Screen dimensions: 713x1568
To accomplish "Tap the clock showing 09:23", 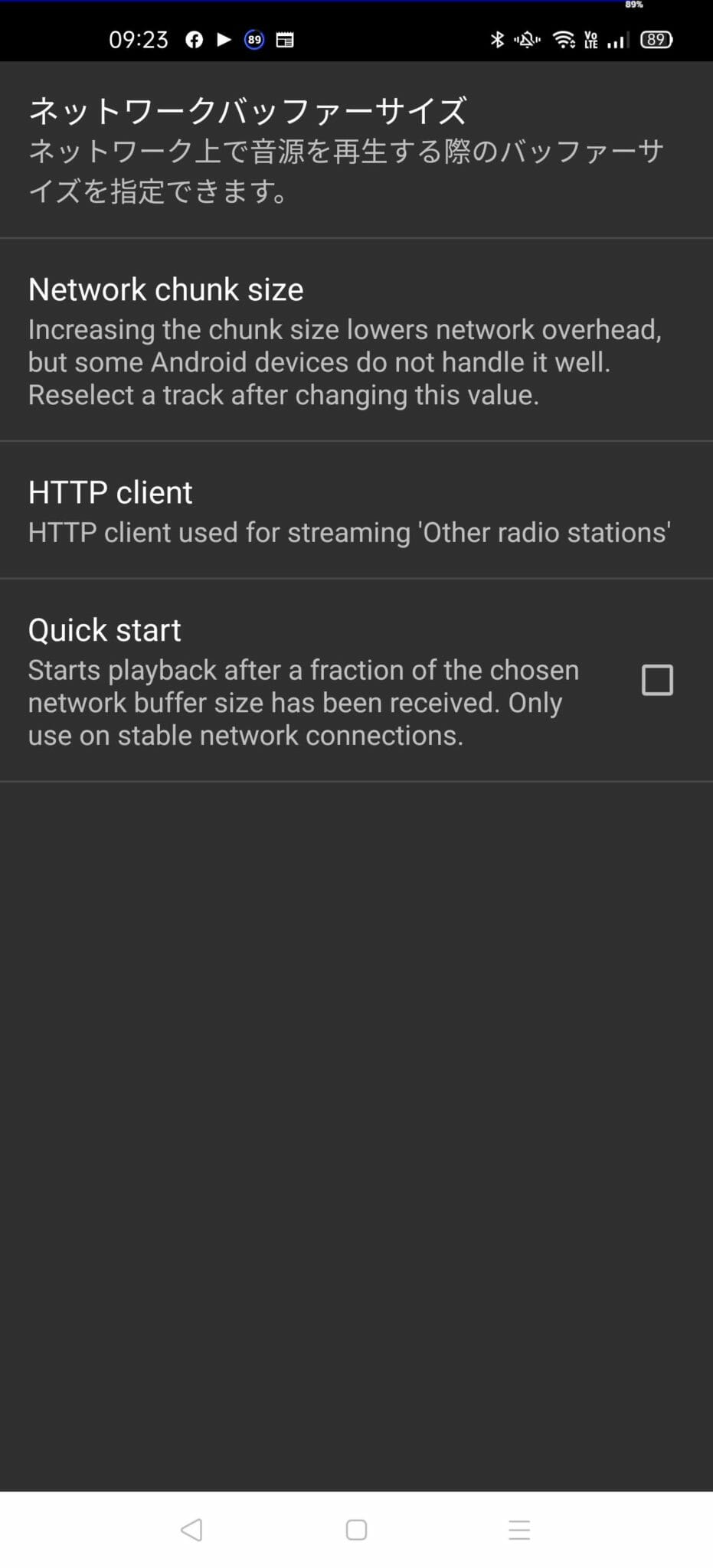I will pos(139,40).
